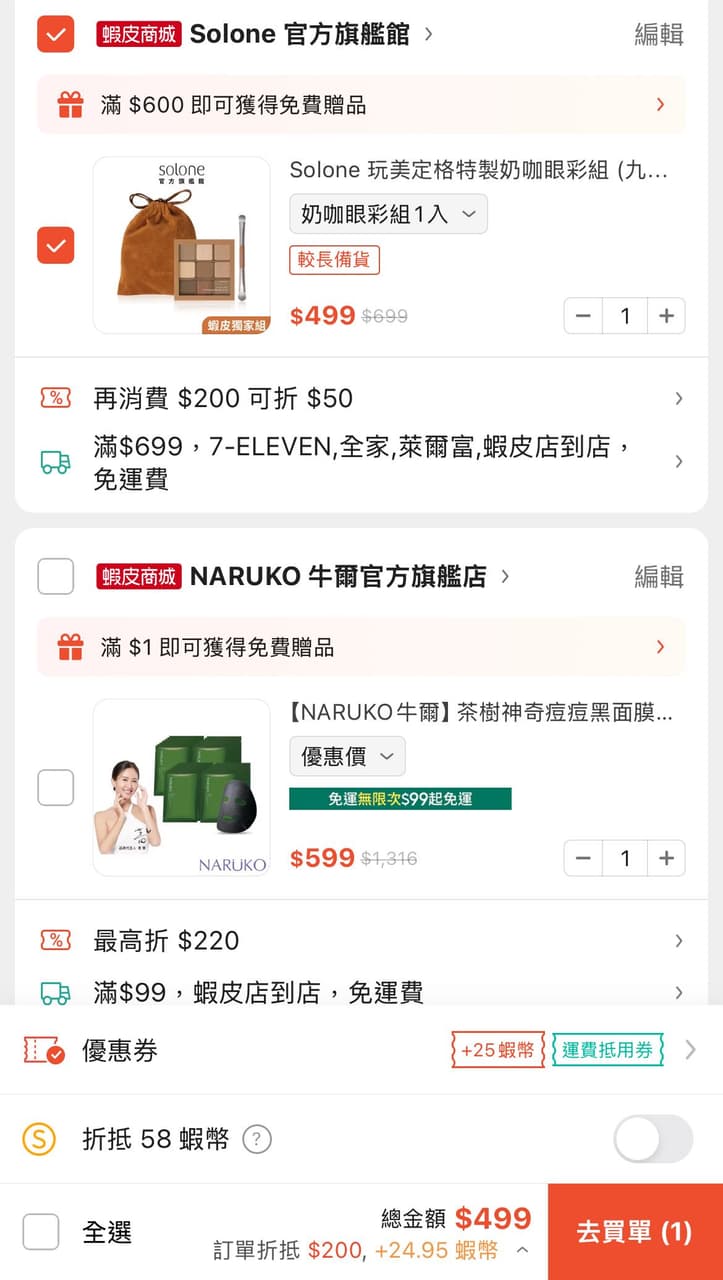723x1280 pixels.
Task: Click the coupon icon beside 優惠券
Action: pyautogui.click(x=44, y=1049)
